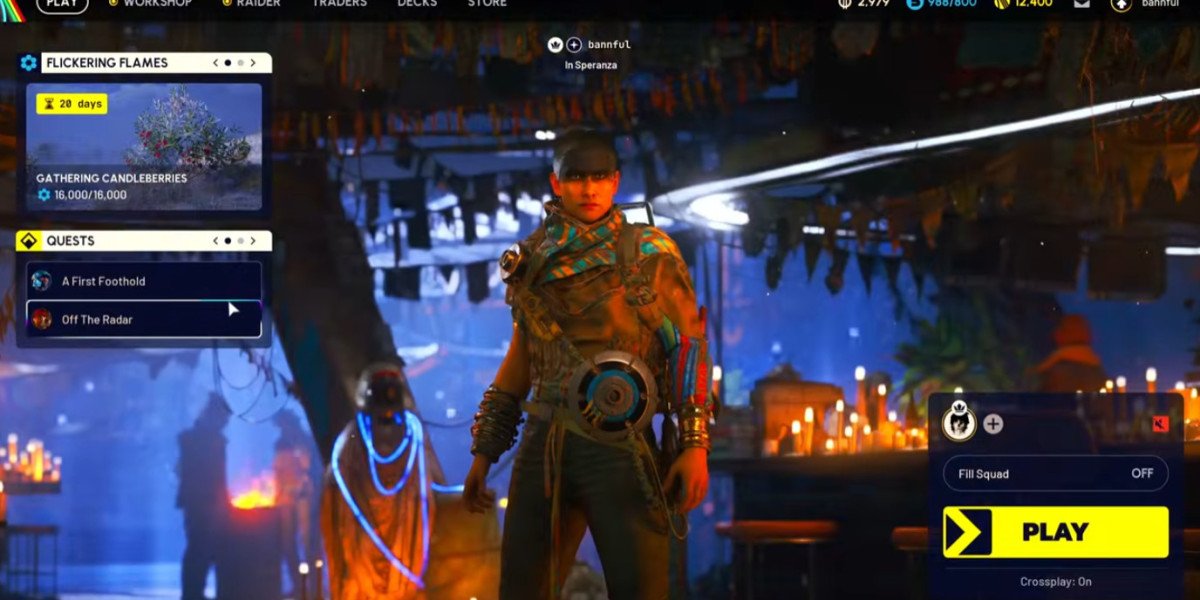This screenshot has width=1200, height=600.
Task: Show the next Quests page
Action: [253, 241]
